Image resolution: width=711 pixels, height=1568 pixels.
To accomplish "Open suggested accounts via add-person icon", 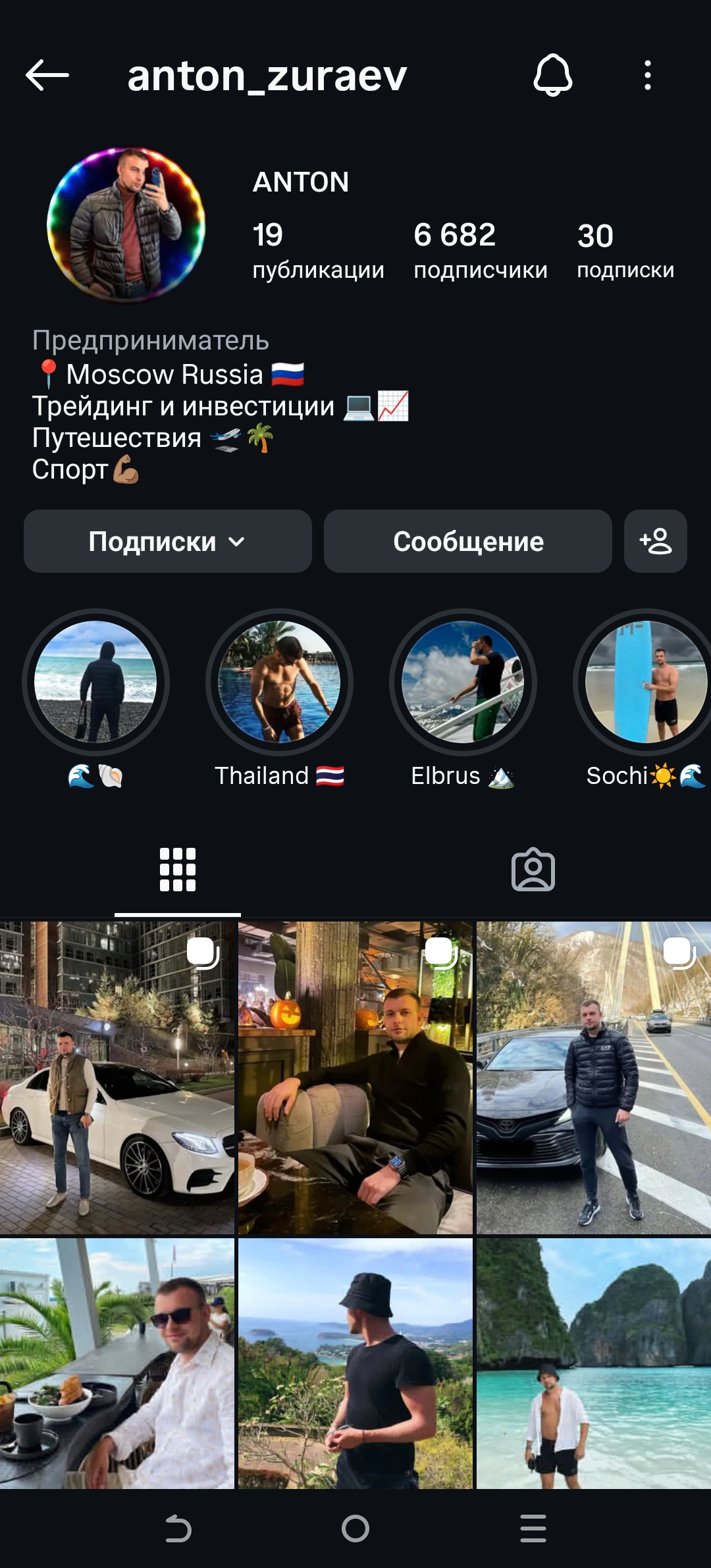I will pyautogui.click(x=655, y=541).
